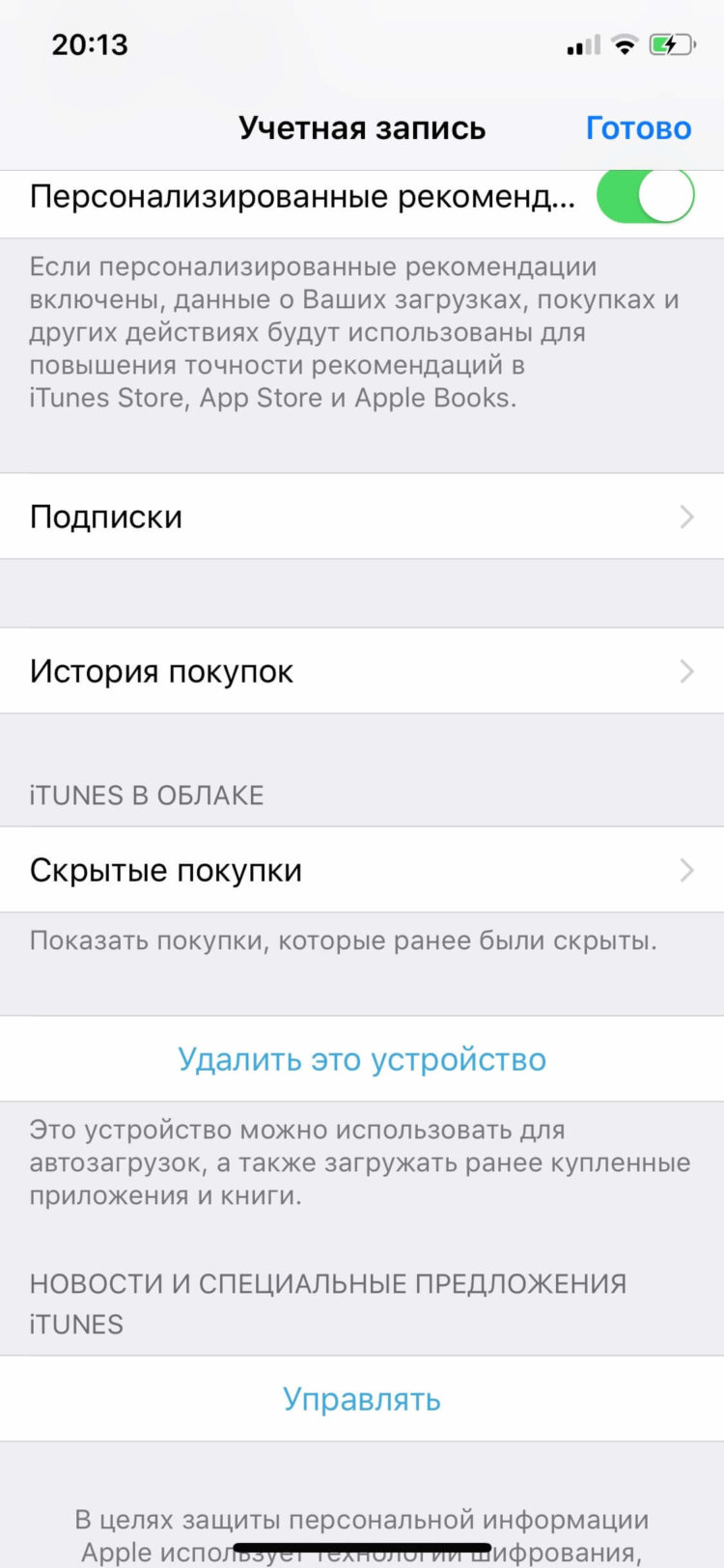Tap Управлять for iTunes news offers
The image size is (724, 1568).
tap(362, 1399)
